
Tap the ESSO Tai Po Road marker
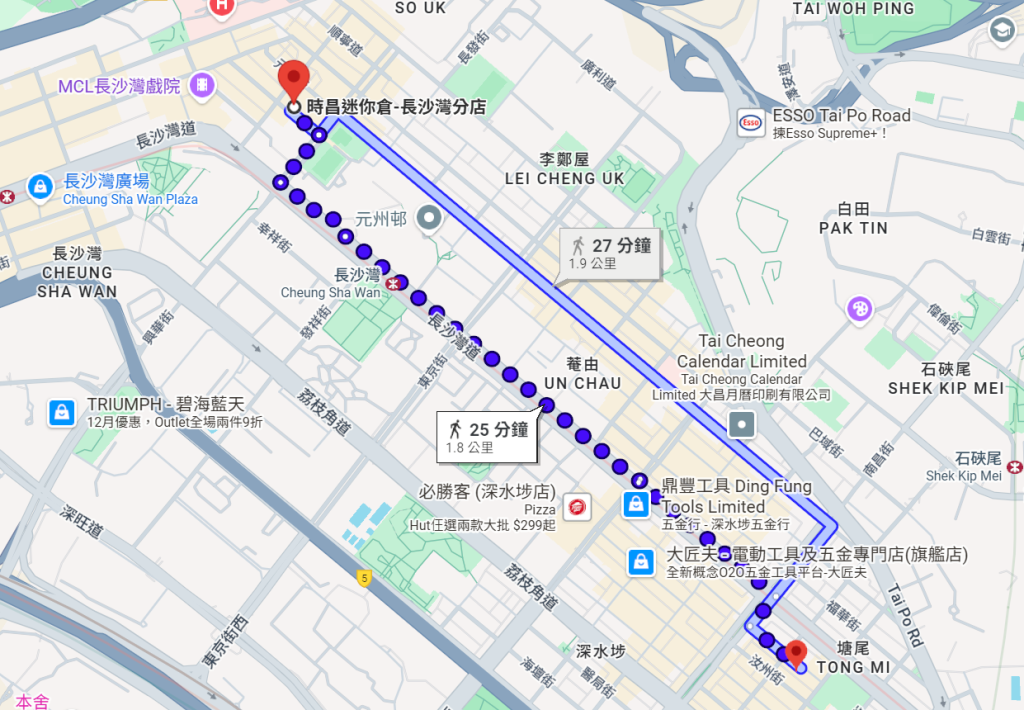click(x=750, y=122)
